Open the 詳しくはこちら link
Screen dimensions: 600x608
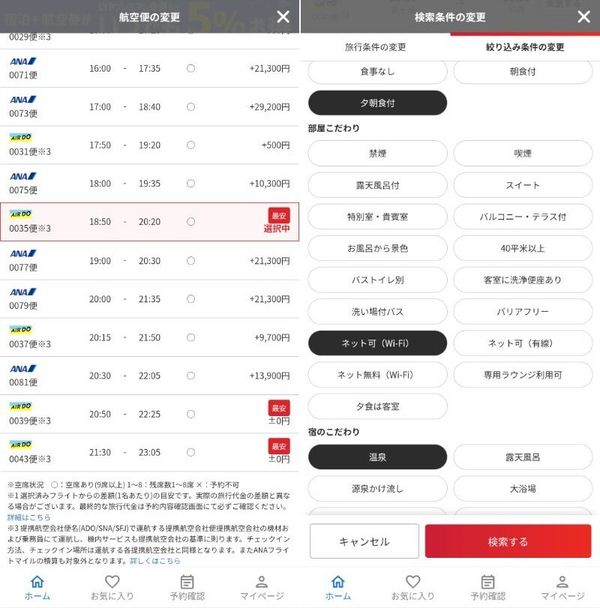pos(155,561)
